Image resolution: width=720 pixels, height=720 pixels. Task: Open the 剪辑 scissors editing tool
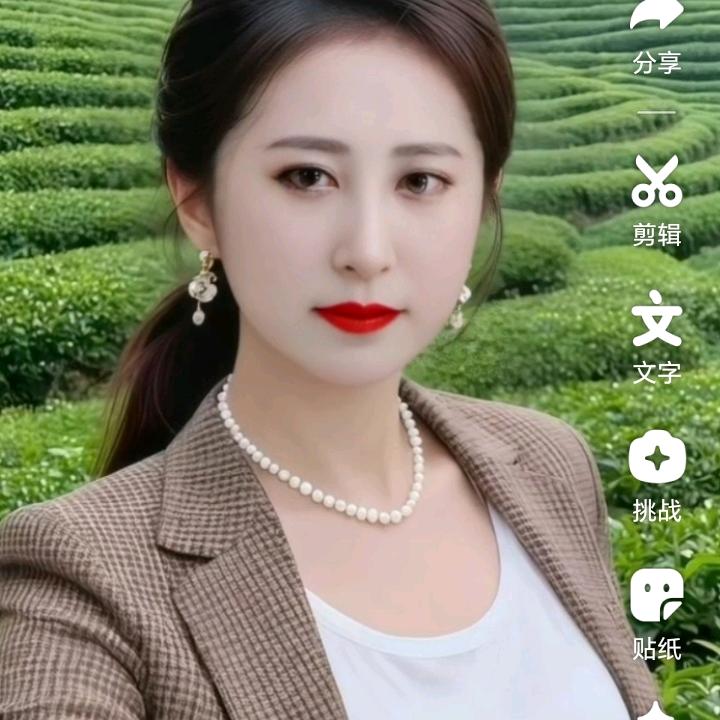657,182
